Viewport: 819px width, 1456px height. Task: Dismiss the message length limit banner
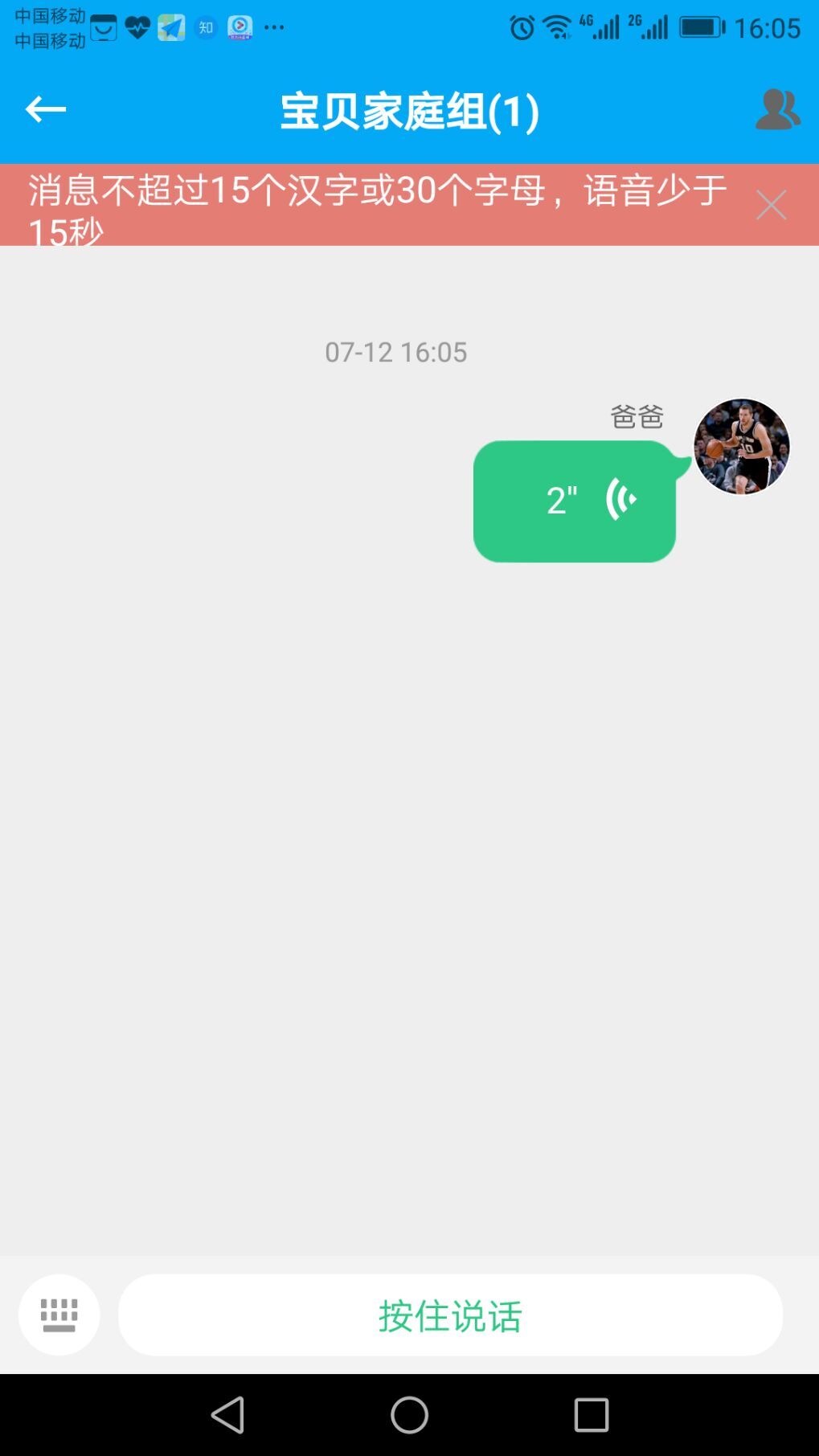[770, 204]
